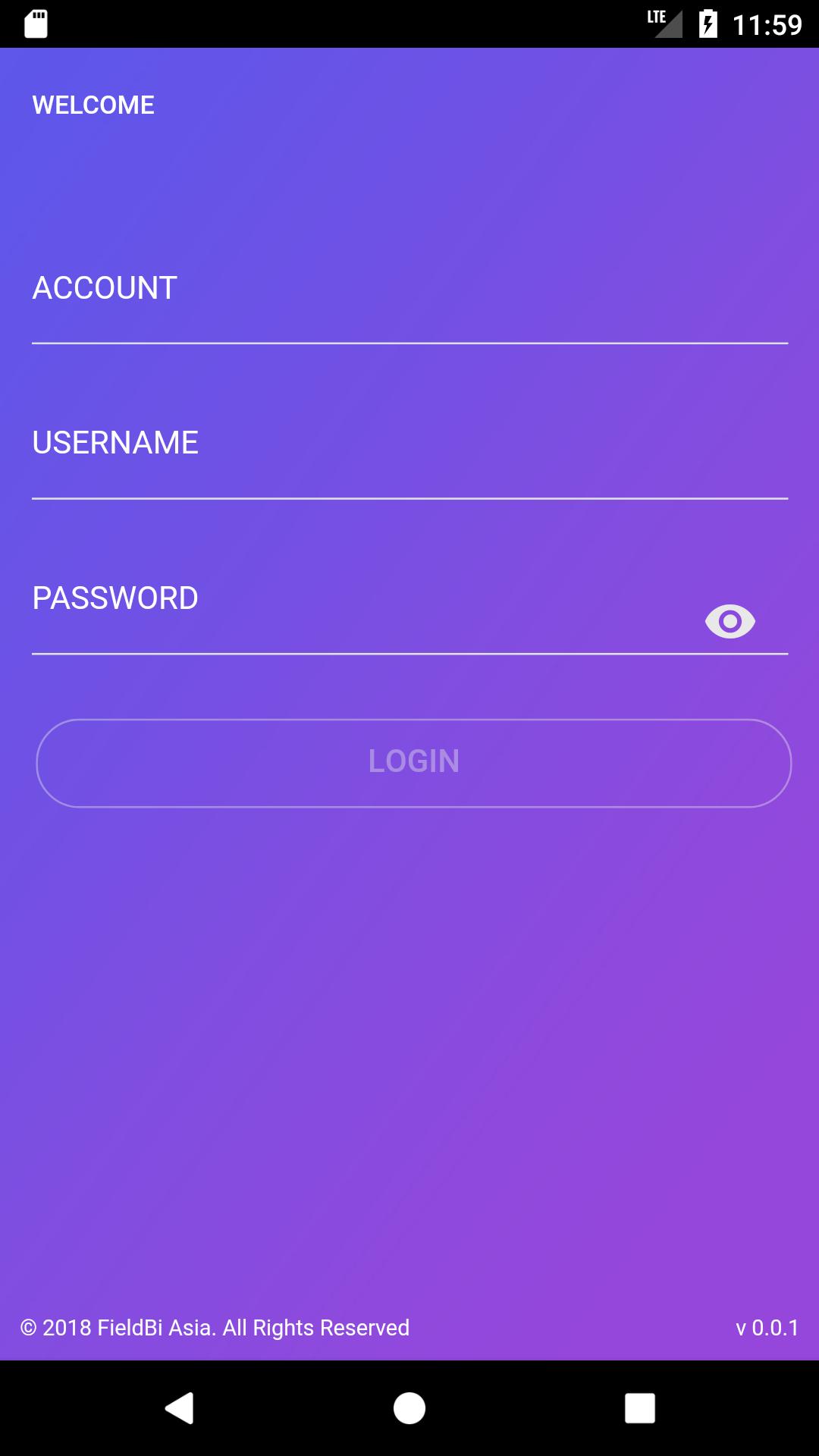Screen dimensions: 819x1456
Task: Go to the home screen
Action: pyautogui.click(x=409, y=1408)
